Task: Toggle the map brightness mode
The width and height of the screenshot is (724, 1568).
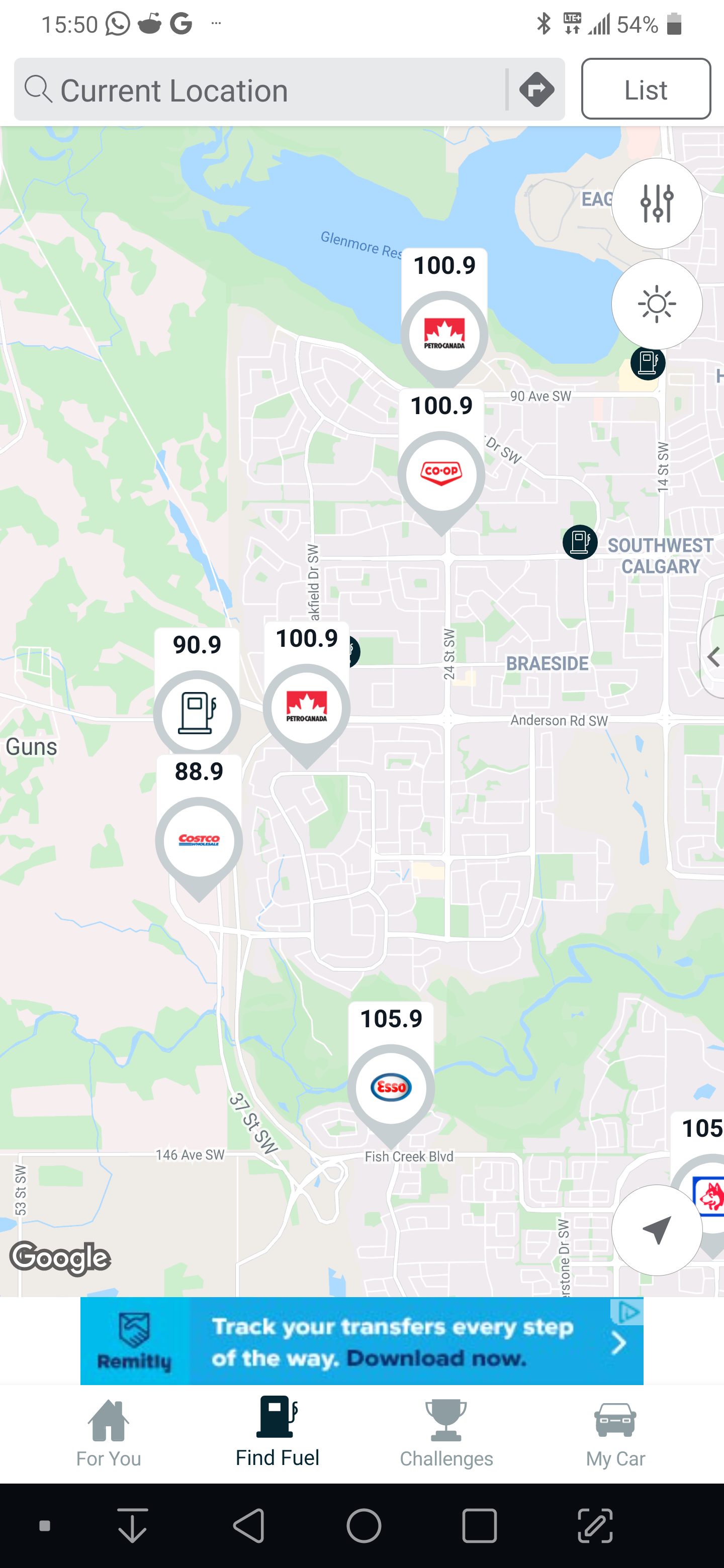Action: (657, 304)
